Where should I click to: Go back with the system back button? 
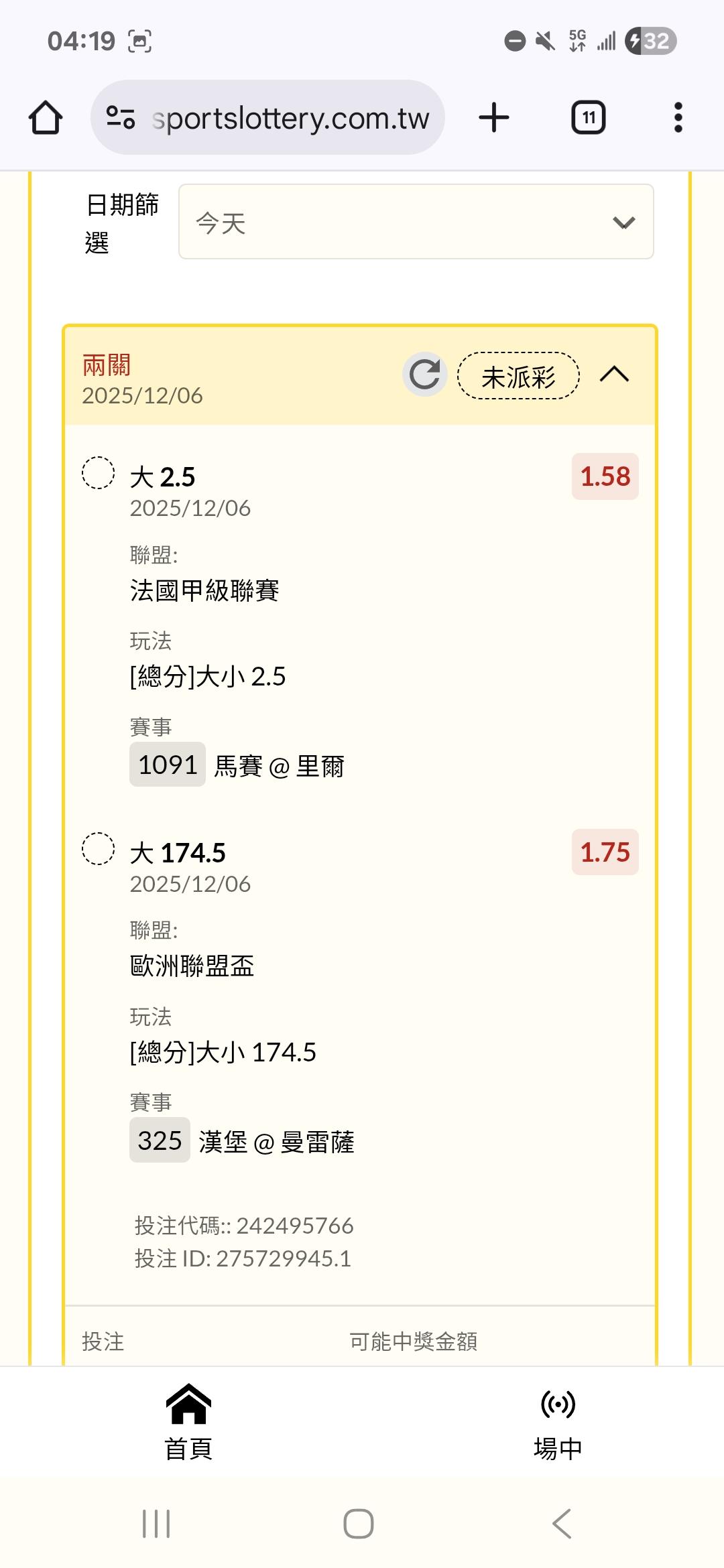[562, 1524]
